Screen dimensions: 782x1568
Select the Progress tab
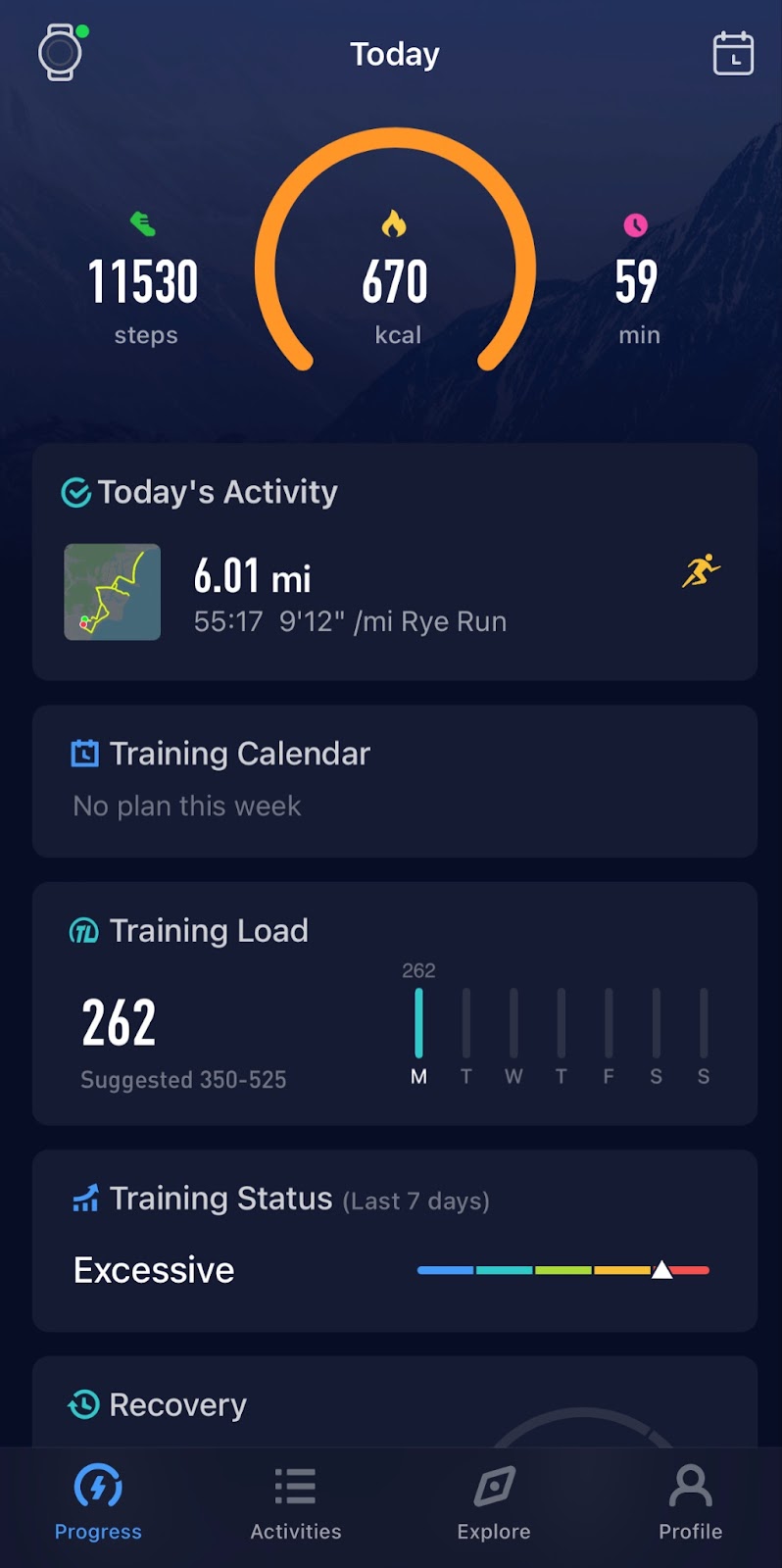[98, 1504]
